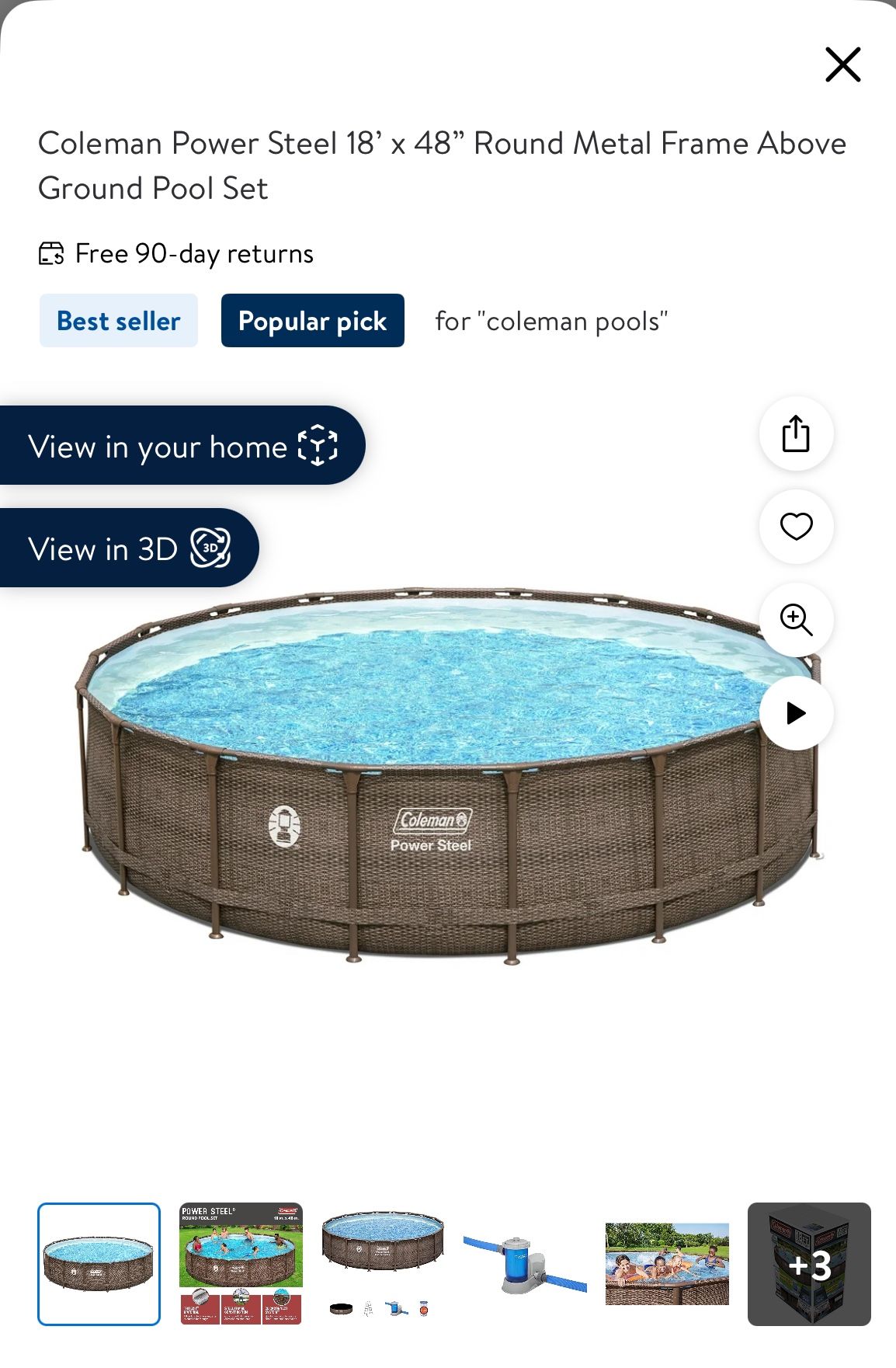Click the Popular pick badge
Viewport: 896px width, 1368px height.
pyautogui.click(x=312, y=320)
